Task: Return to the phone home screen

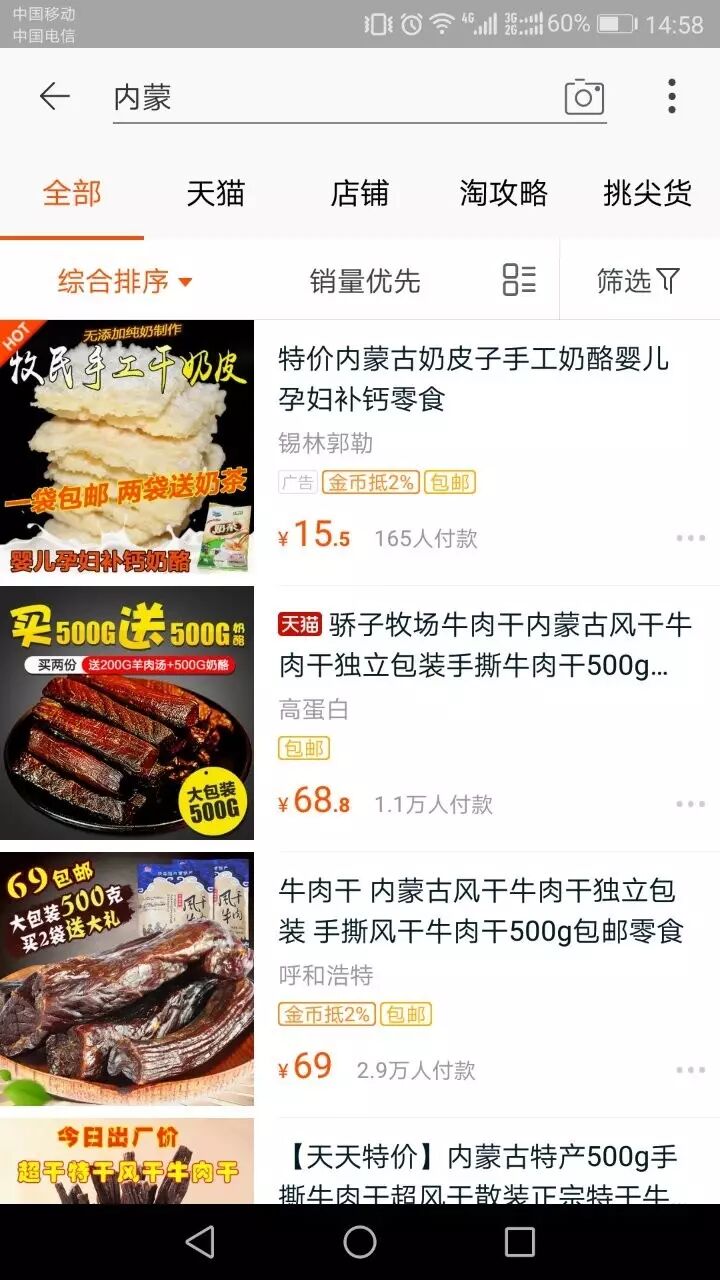Action: (360, 1242)
